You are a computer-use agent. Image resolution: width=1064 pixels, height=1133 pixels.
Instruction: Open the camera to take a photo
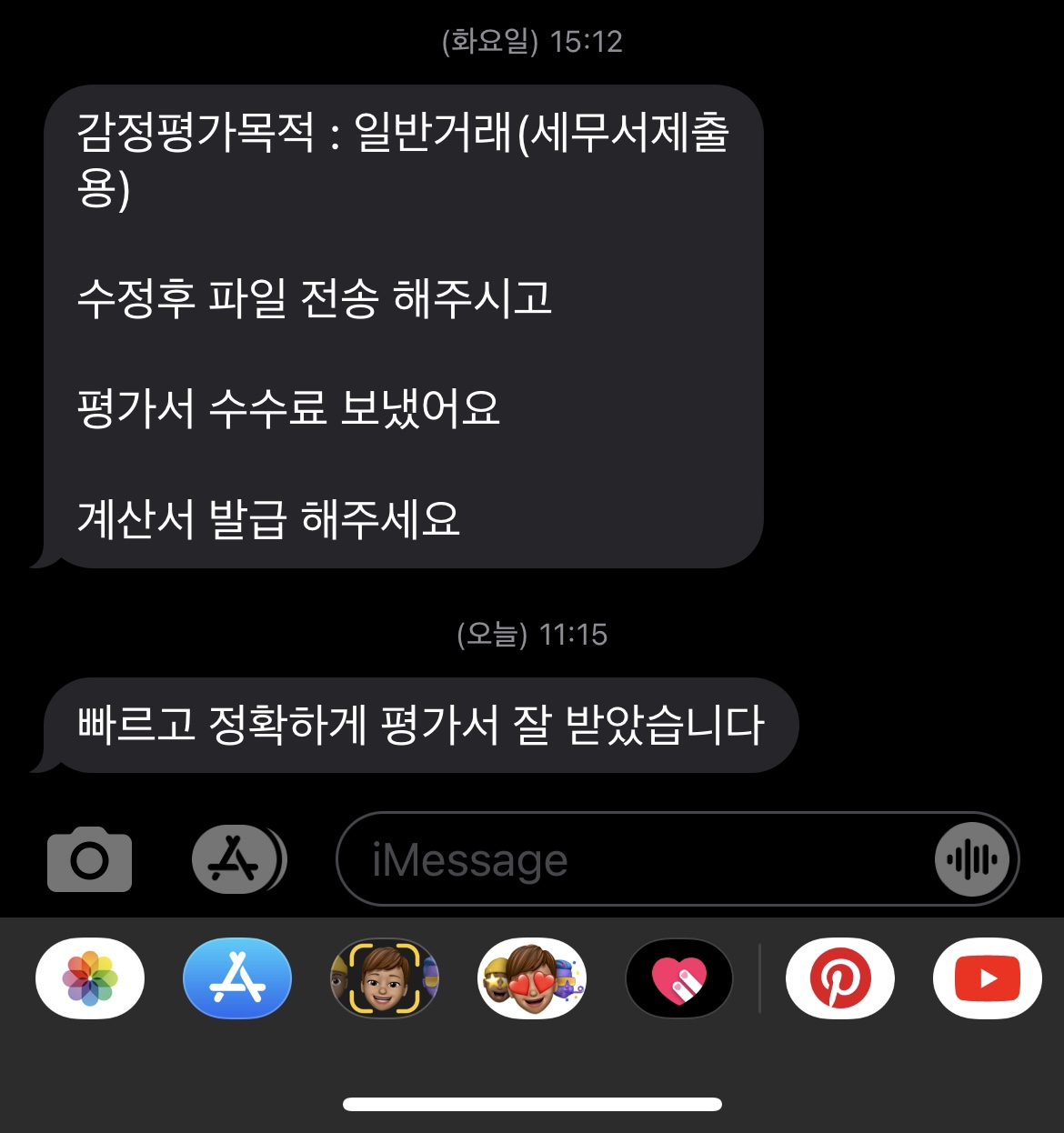[89, 859]
